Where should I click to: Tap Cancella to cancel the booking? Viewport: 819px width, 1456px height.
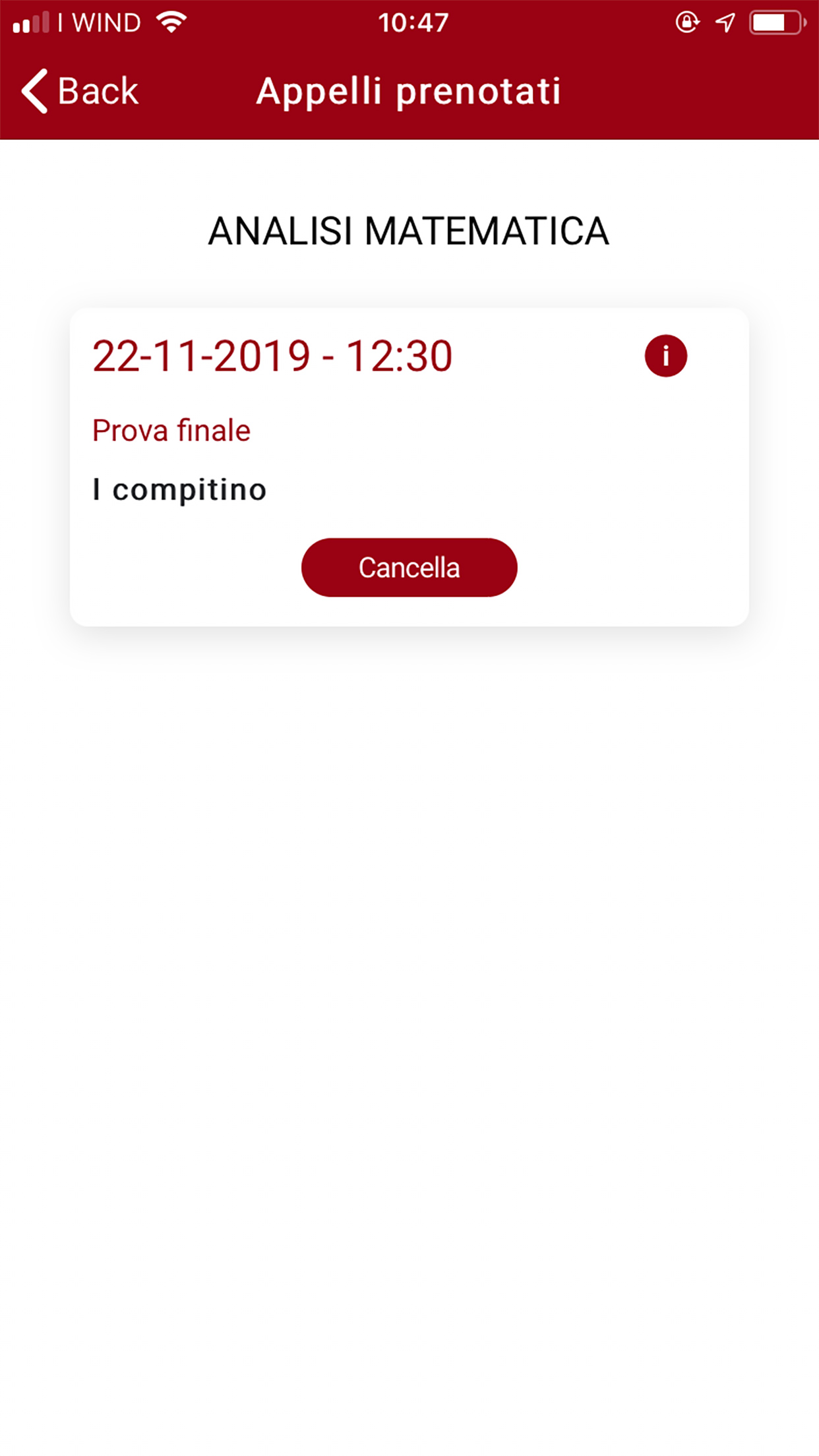coord(409,568)
